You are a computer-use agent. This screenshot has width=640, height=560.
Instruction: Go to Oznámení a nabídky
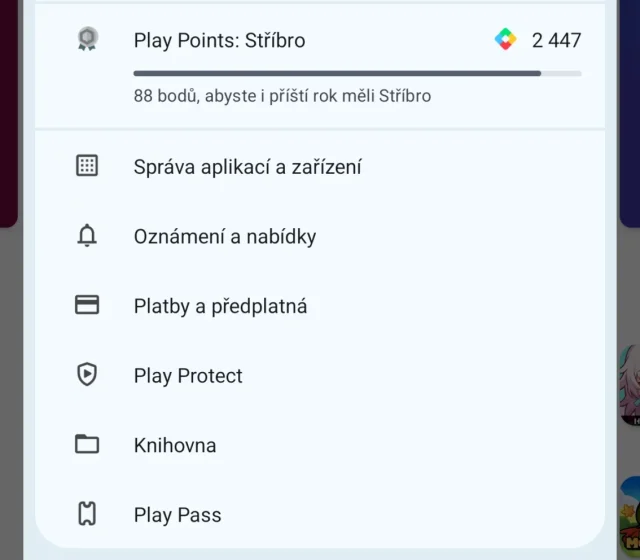225,237
